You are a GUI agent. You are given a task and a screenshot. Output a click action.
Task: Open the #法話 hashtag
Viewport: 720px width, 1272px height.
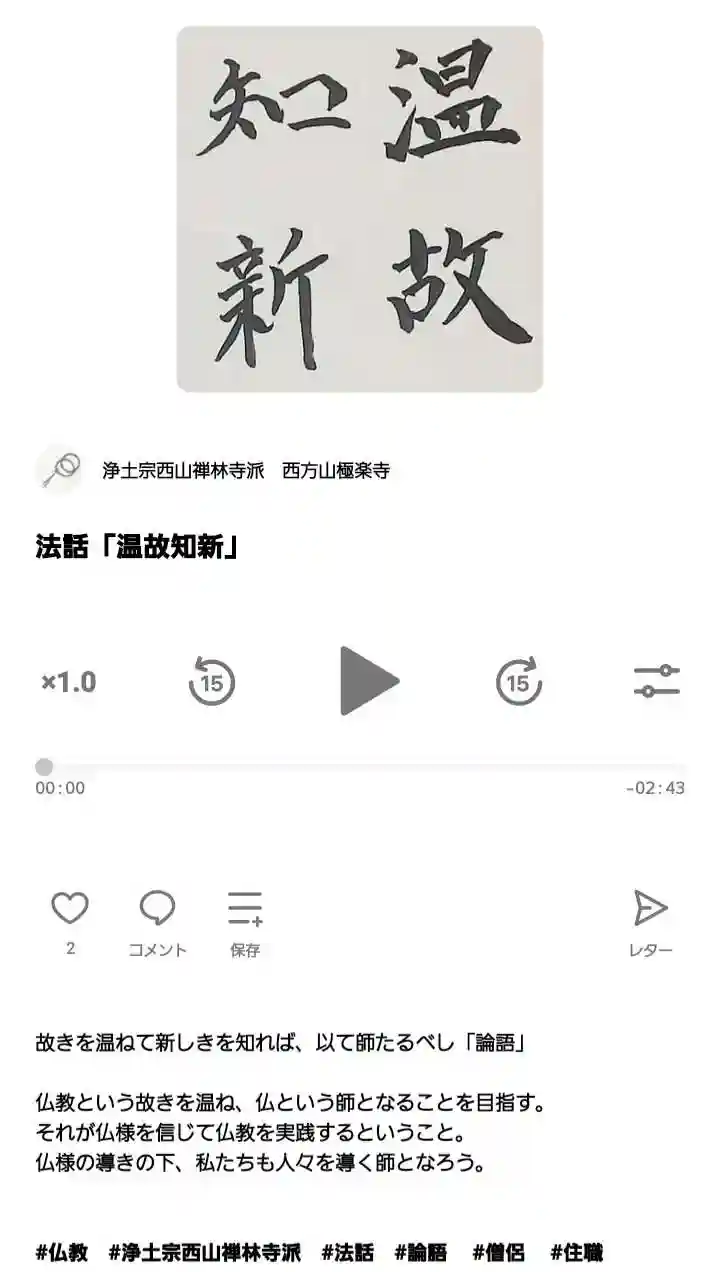(348, 1252)
